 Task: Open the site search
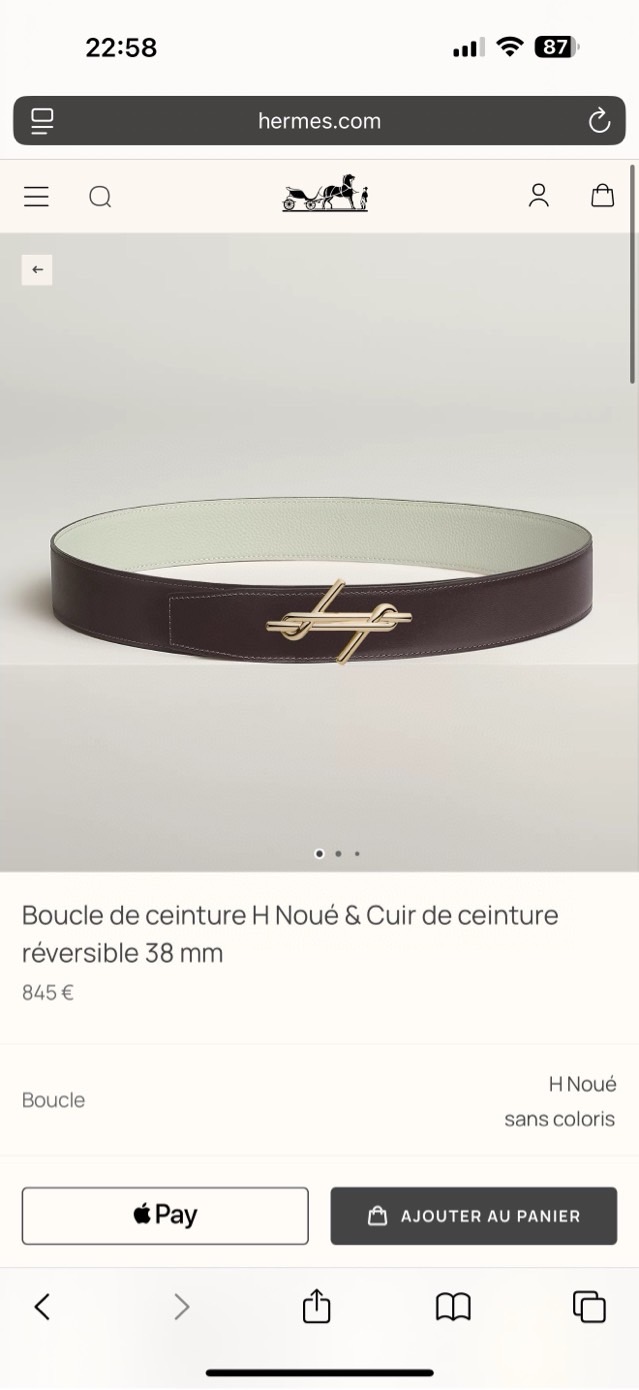(100, 197)
